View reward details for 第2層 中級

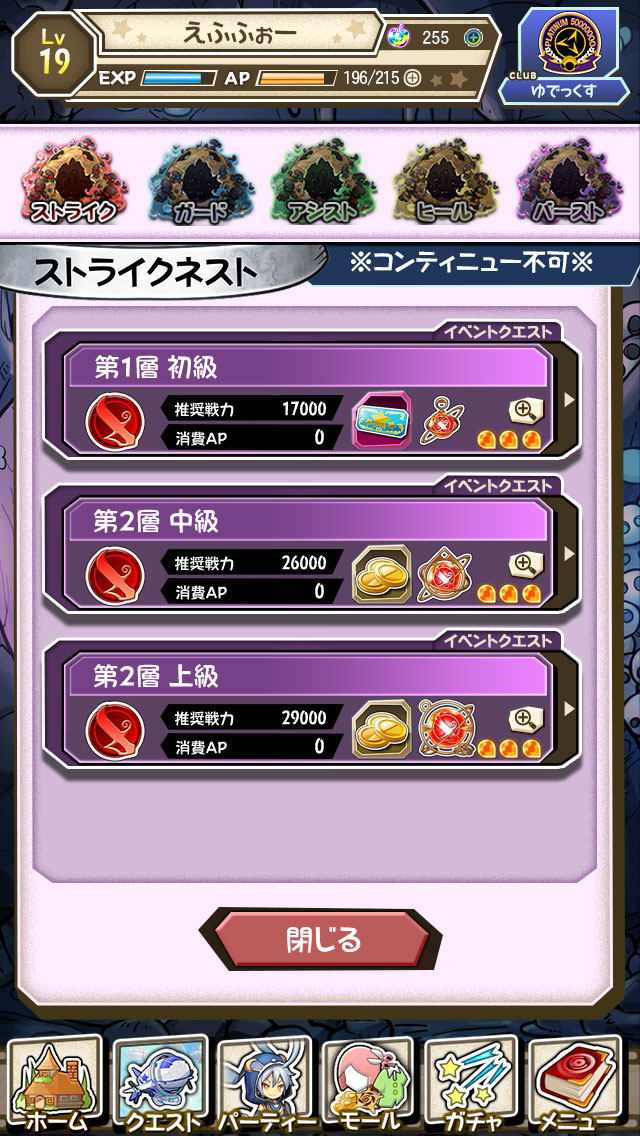pyautogui.click(x=524, y=563)
